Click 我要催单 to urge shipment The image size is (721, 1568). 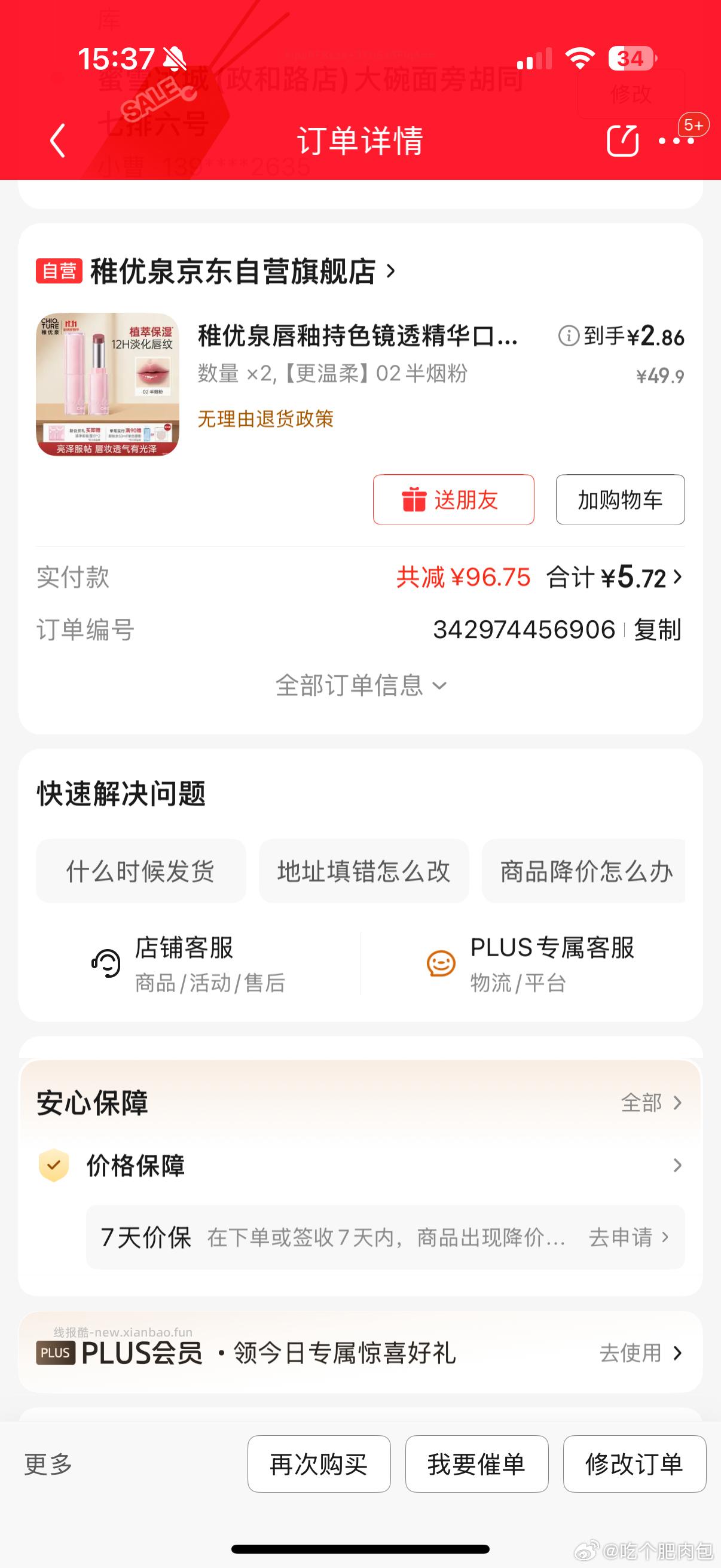[x=477, y=1465]
